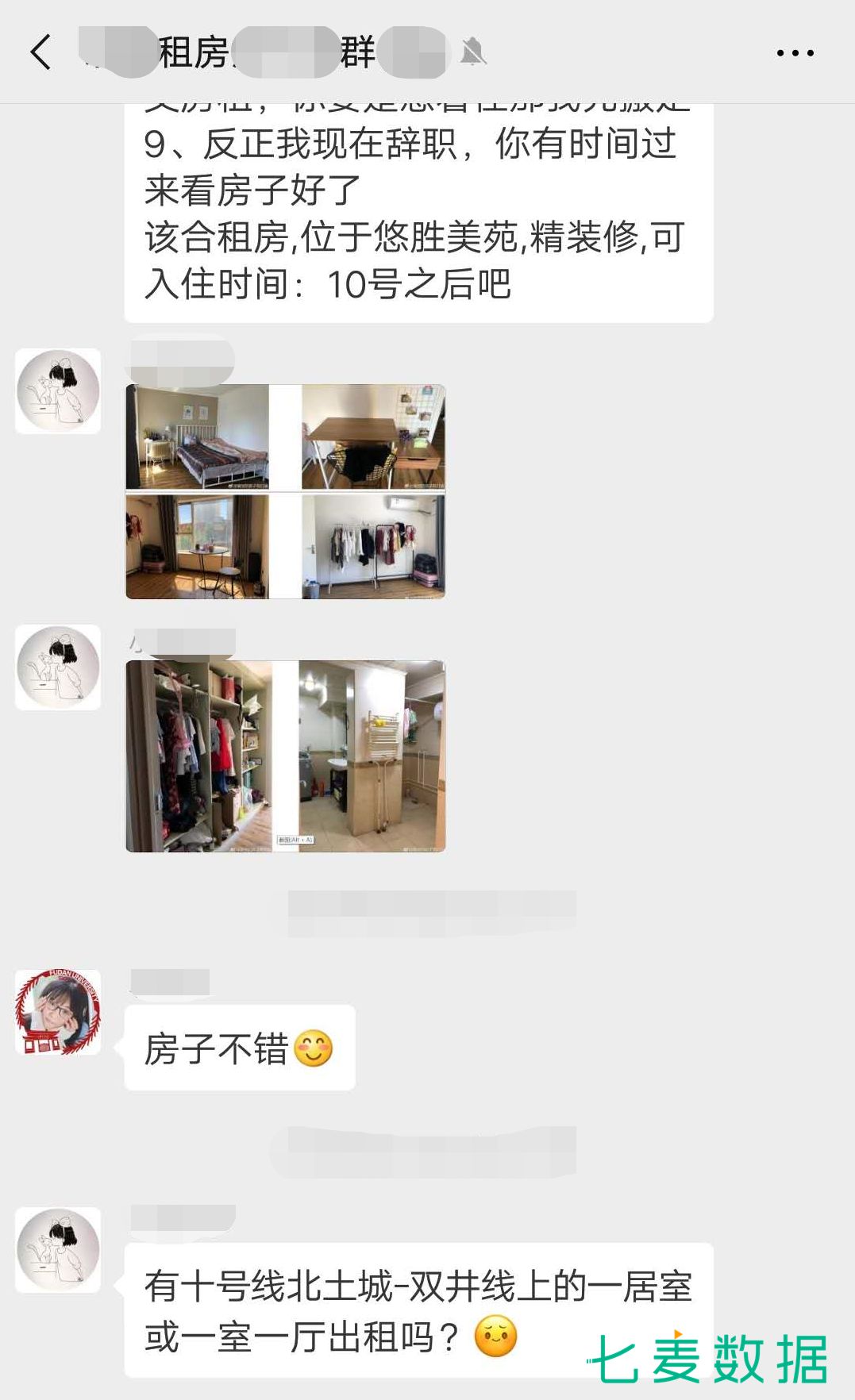Open avatar beside the wardrobe photo message
This screenshot has height=1400, width=855.
coord(58,667)
